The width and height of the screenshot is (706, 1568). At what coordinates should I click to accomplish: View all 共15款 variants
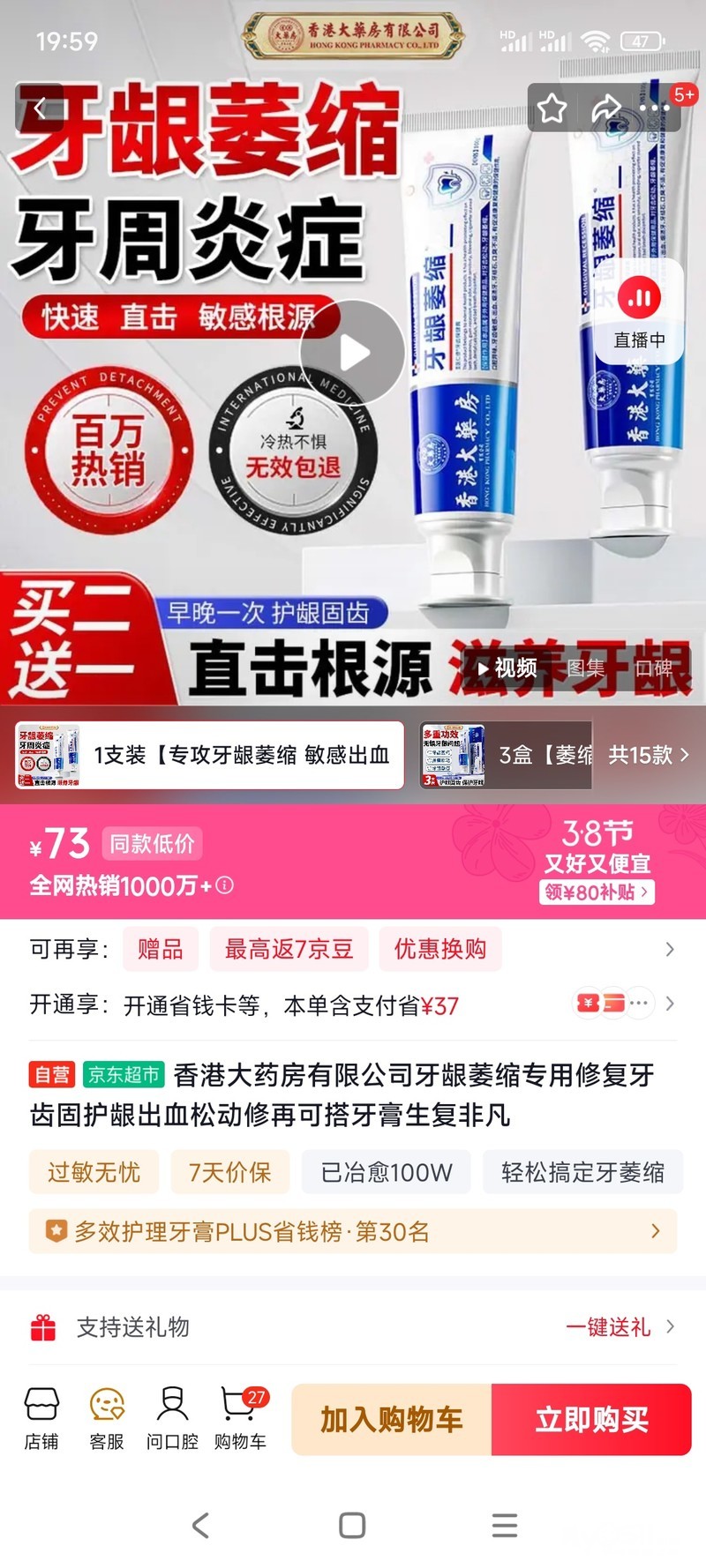[649, 755]
